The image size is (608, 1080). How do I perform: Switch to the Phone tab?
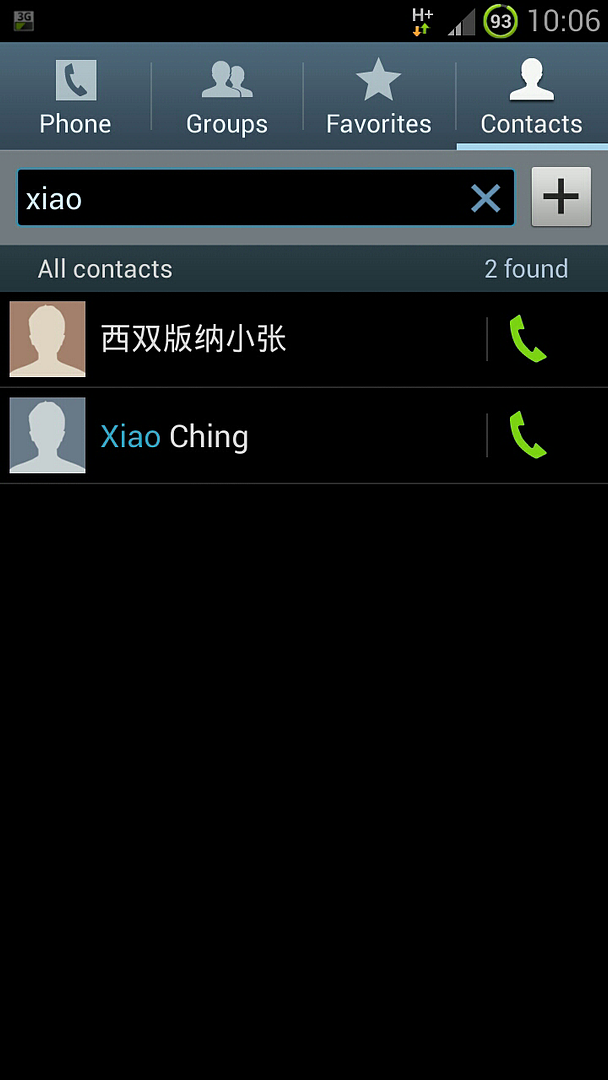(x=75, y=98)
